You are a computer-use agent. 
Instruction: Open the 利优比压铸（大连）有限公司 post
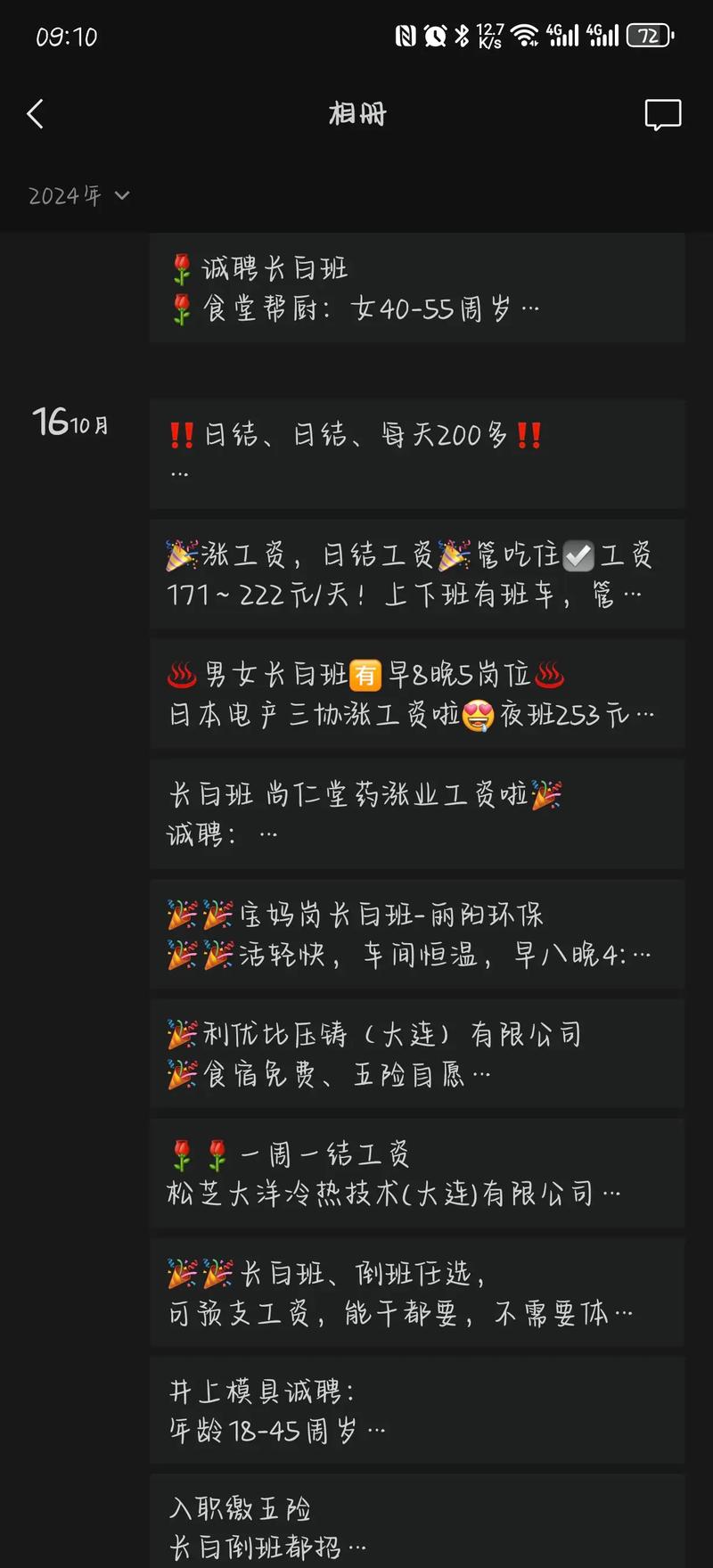tap(416, 1053)
